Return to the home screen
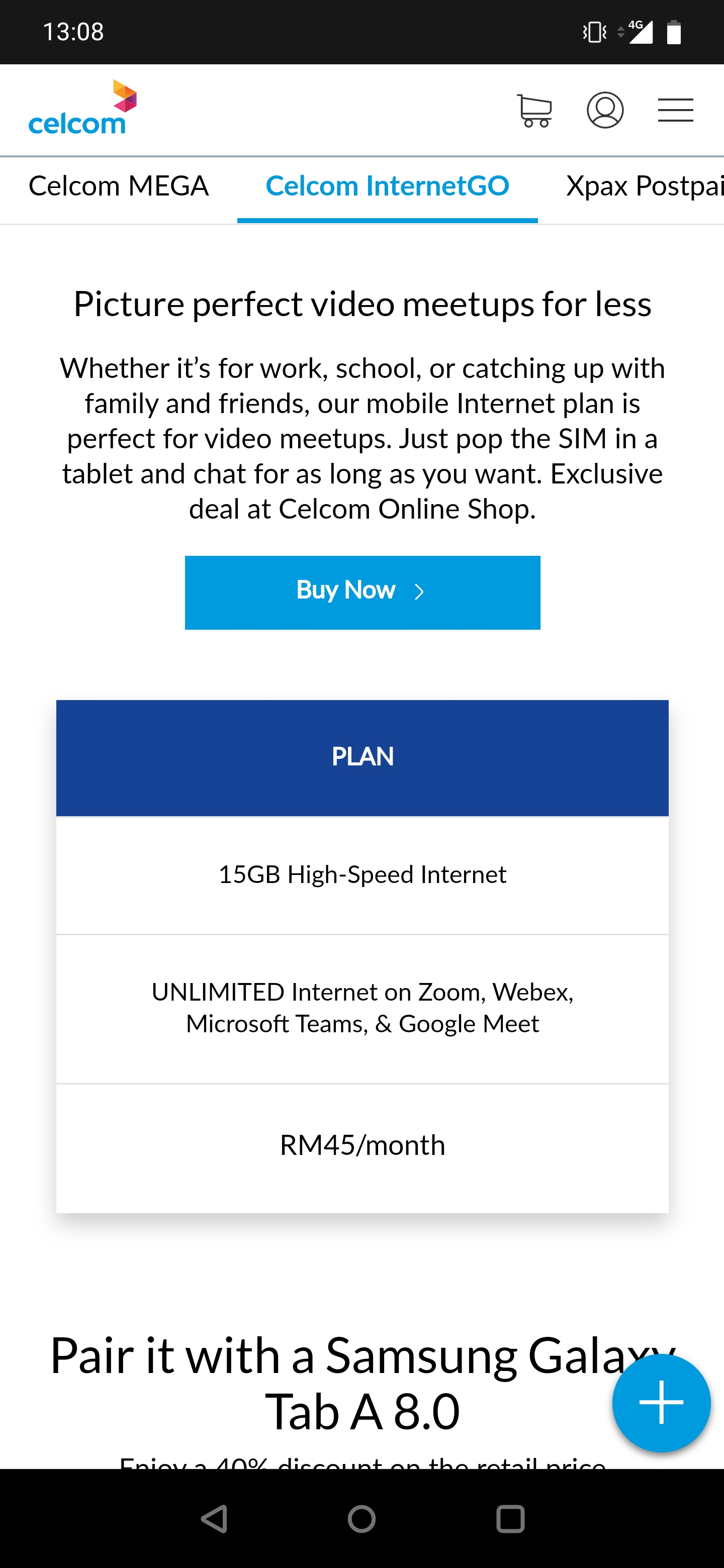 click(x=361, y=1519)
